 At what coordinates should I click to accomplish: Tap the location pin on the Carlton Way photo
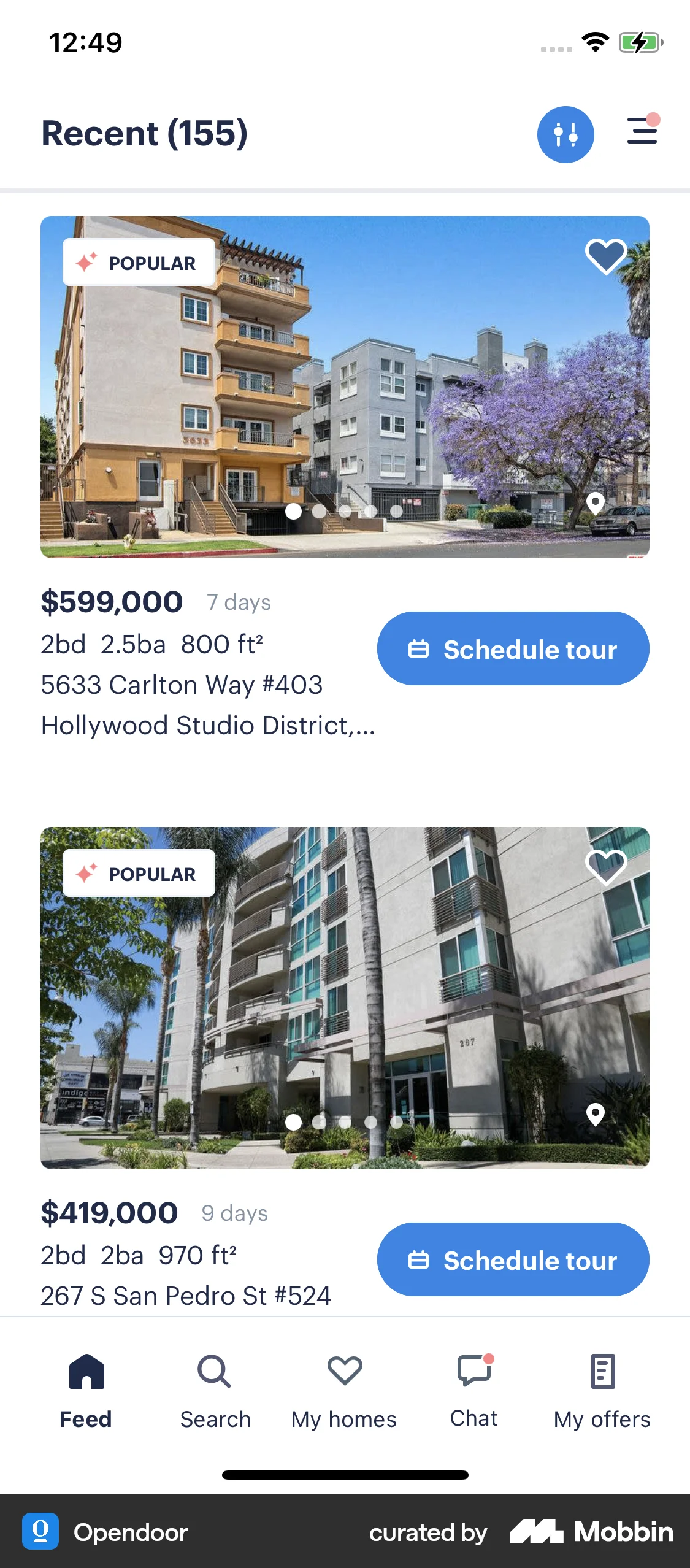pyautogui.click(x=596, y=504)
